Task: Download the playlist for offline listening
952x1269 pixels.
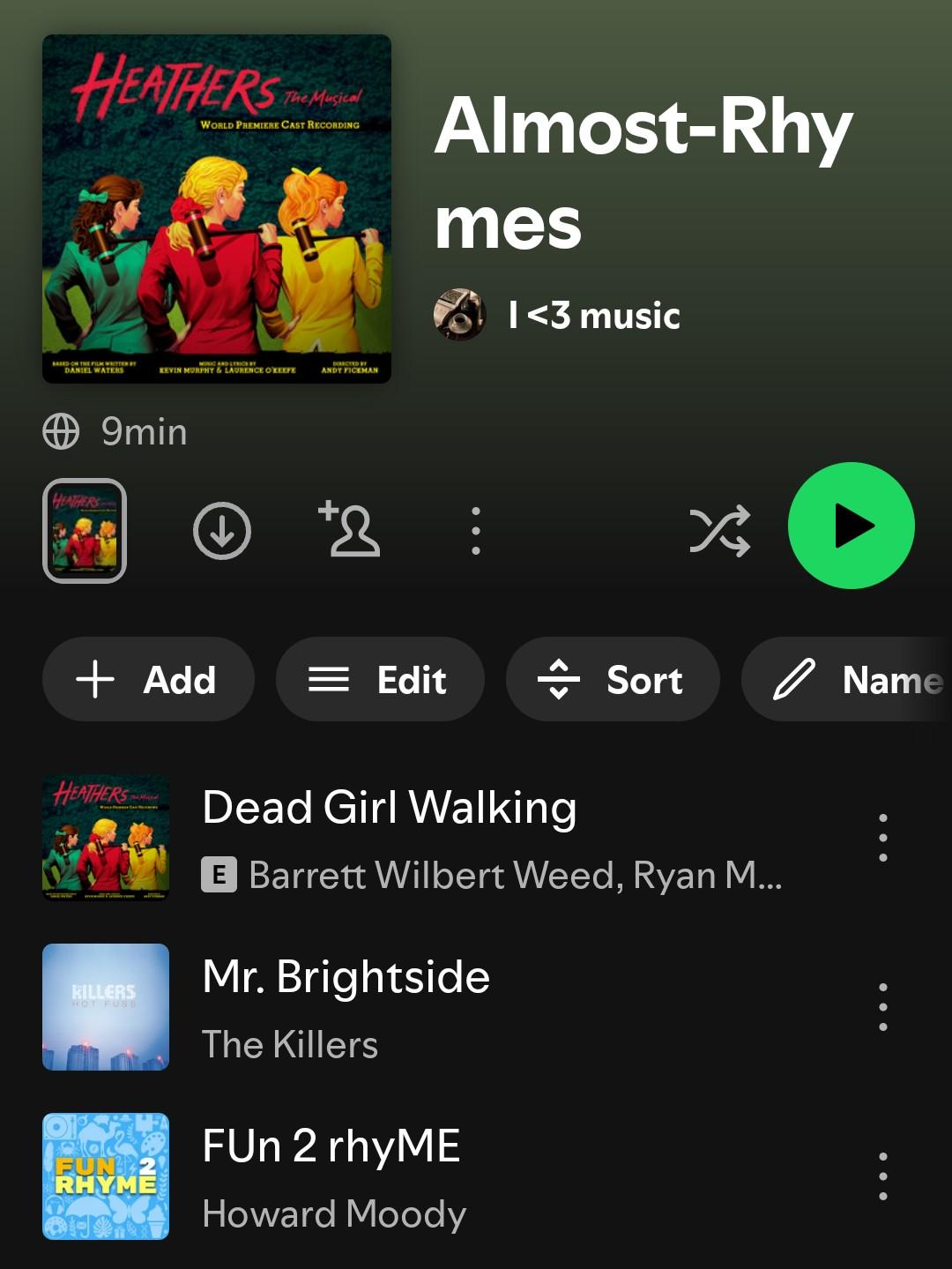Action: [222, 531]
